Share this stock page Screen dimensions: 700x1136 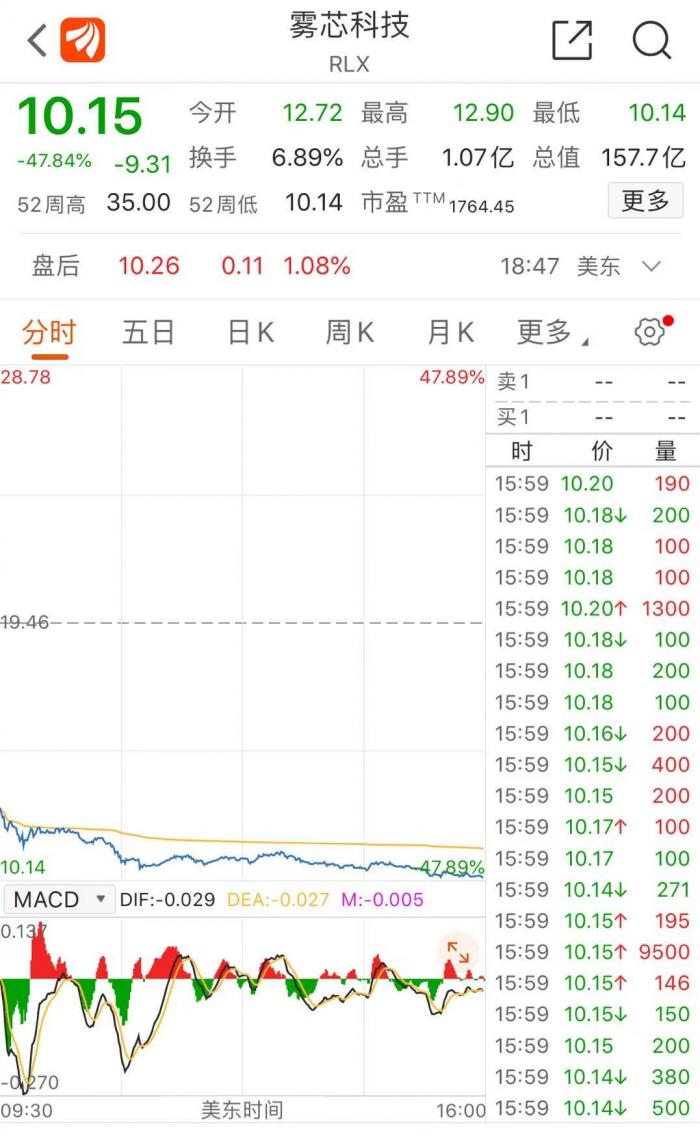(x=572, y=41)
